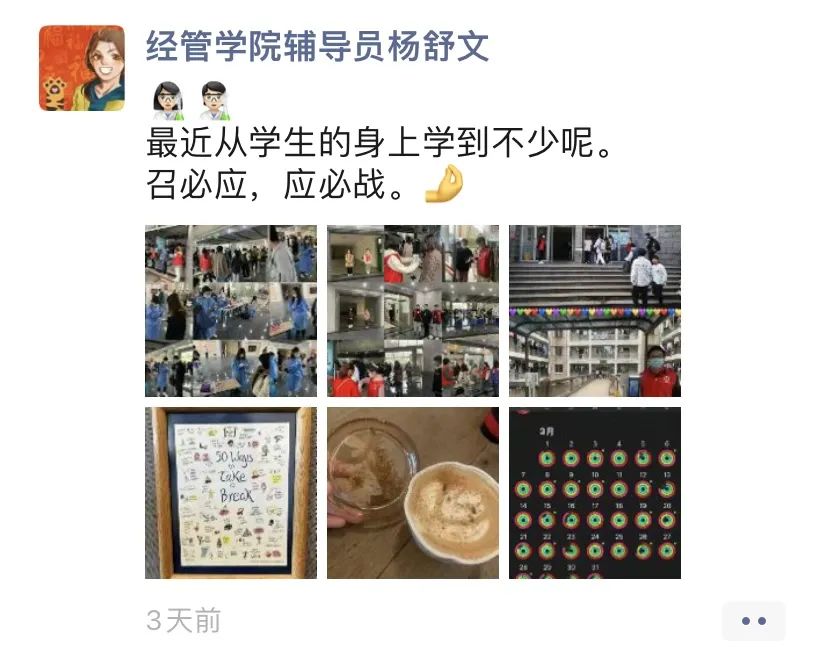The width and height of the screenshot is (828, 663).
Task: Open the two-dot like/comment menu
Action: point(753,621)
